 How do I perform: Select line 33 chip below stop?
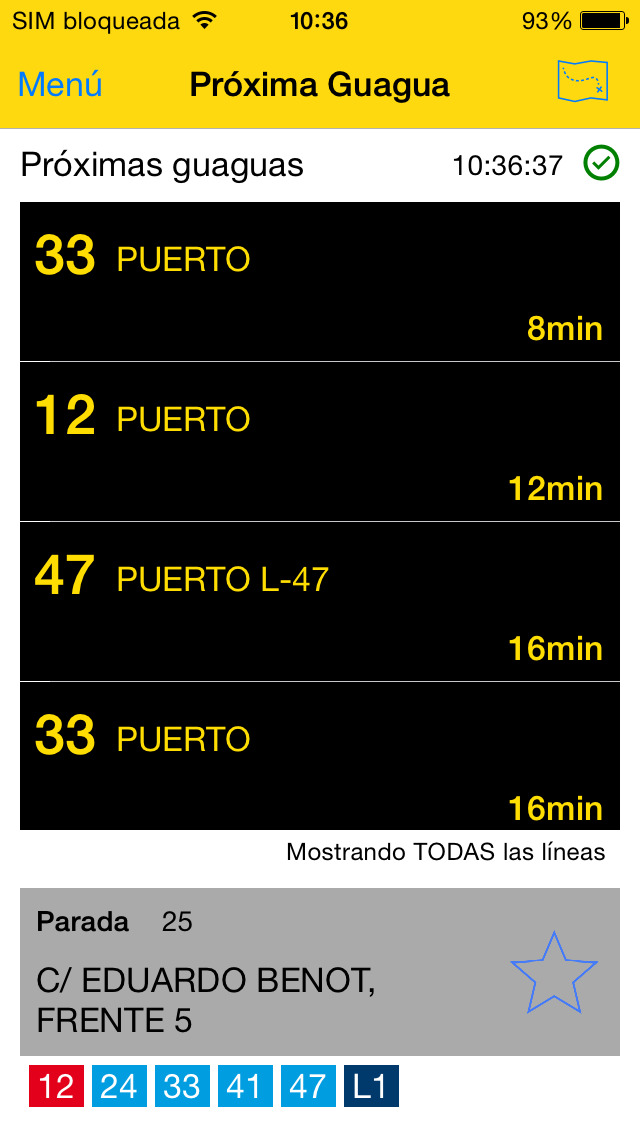183,1086
